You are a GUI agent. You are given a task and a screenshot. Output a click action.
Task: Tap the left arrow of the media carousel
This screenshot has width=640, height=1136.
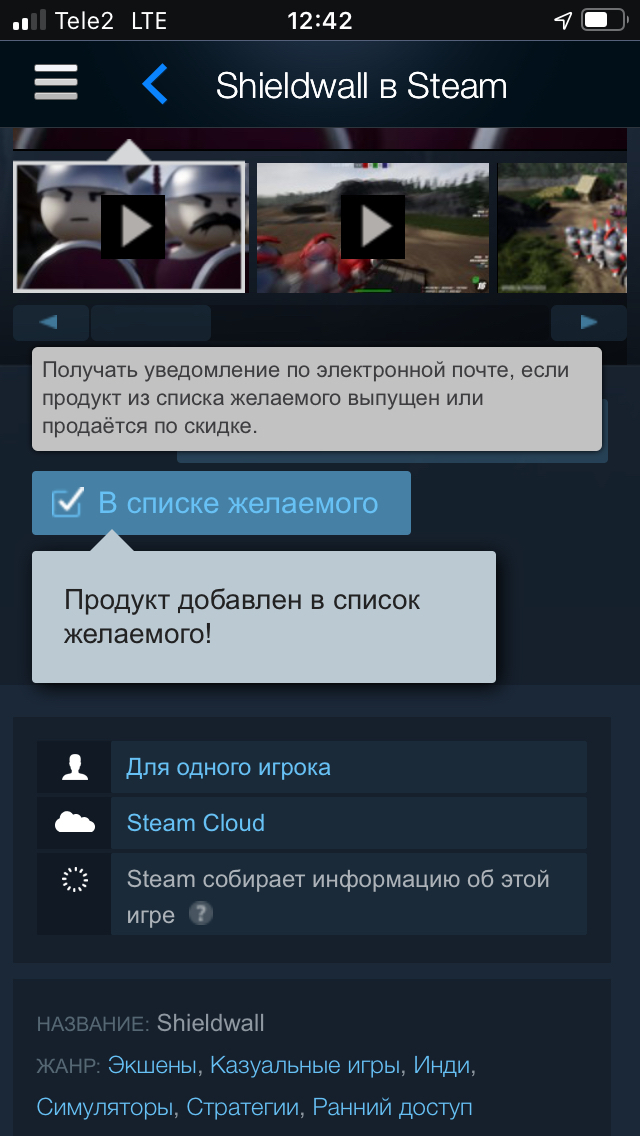point(50,323)
